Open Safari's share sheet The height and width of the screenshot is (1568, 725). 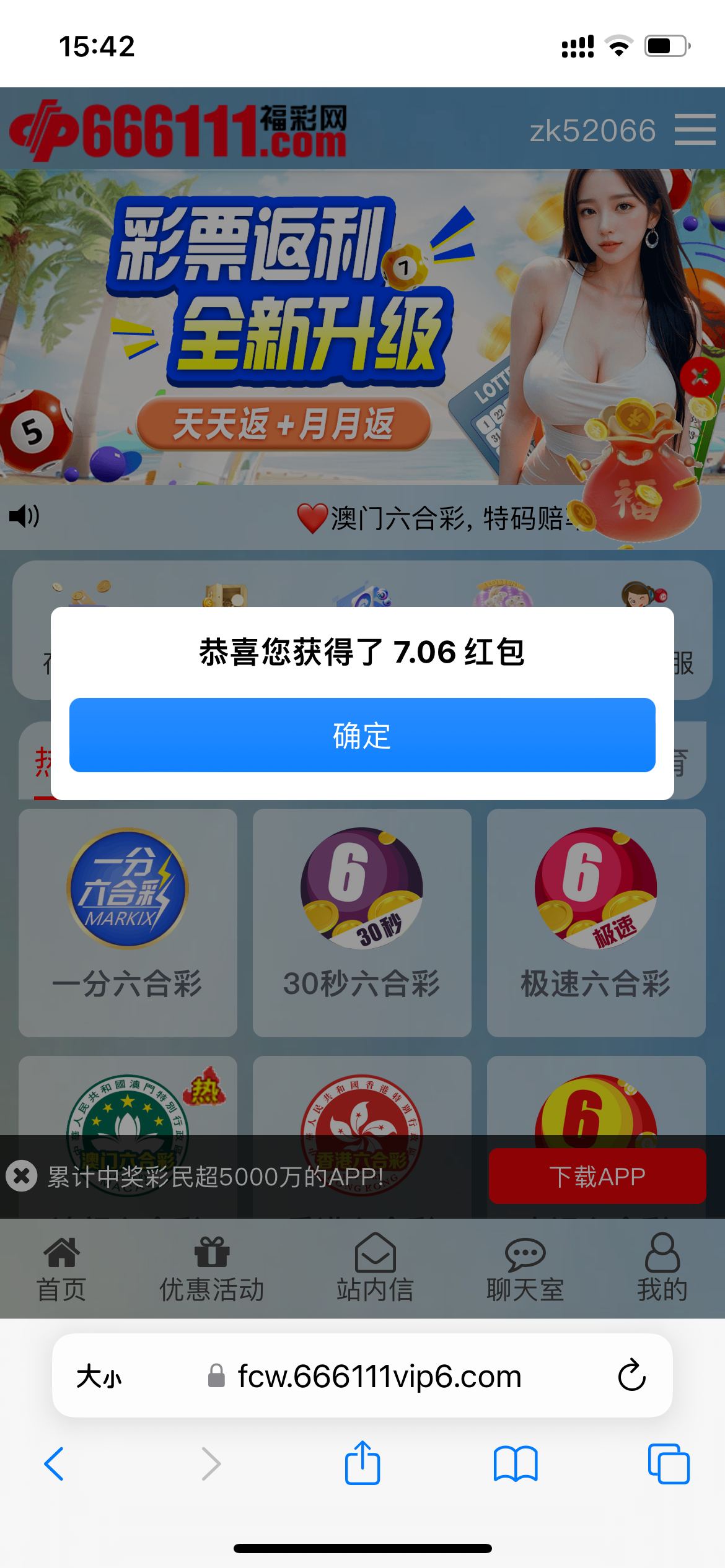point(362,1463)
